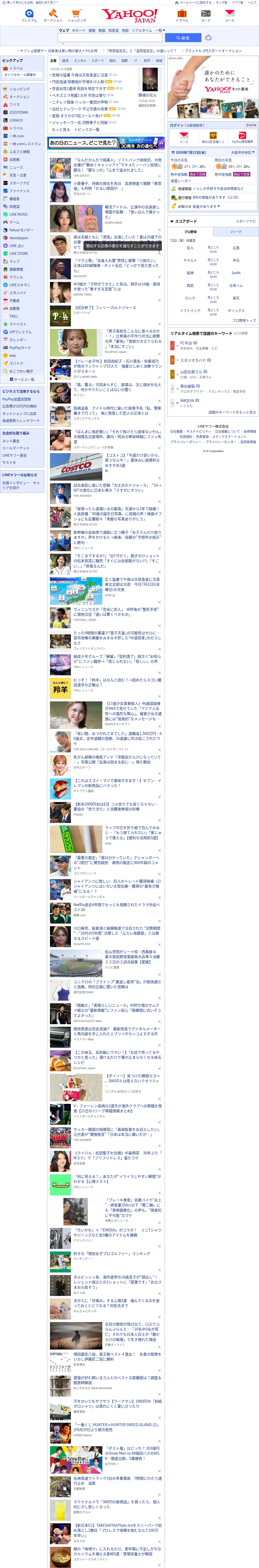Screen dimensions: 259x1568
Task: Tap the blue 検索 search button
Action: 183,38
